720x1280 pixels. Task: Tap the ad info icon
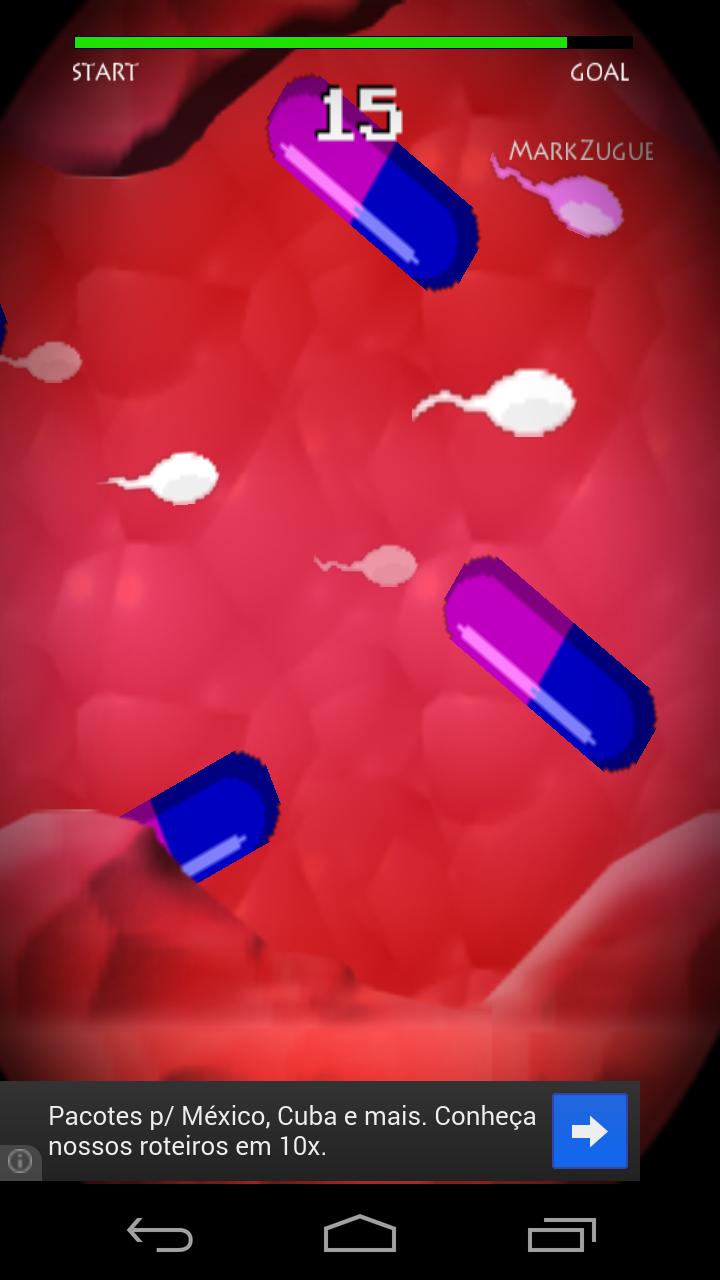[x=20, y=1161]
